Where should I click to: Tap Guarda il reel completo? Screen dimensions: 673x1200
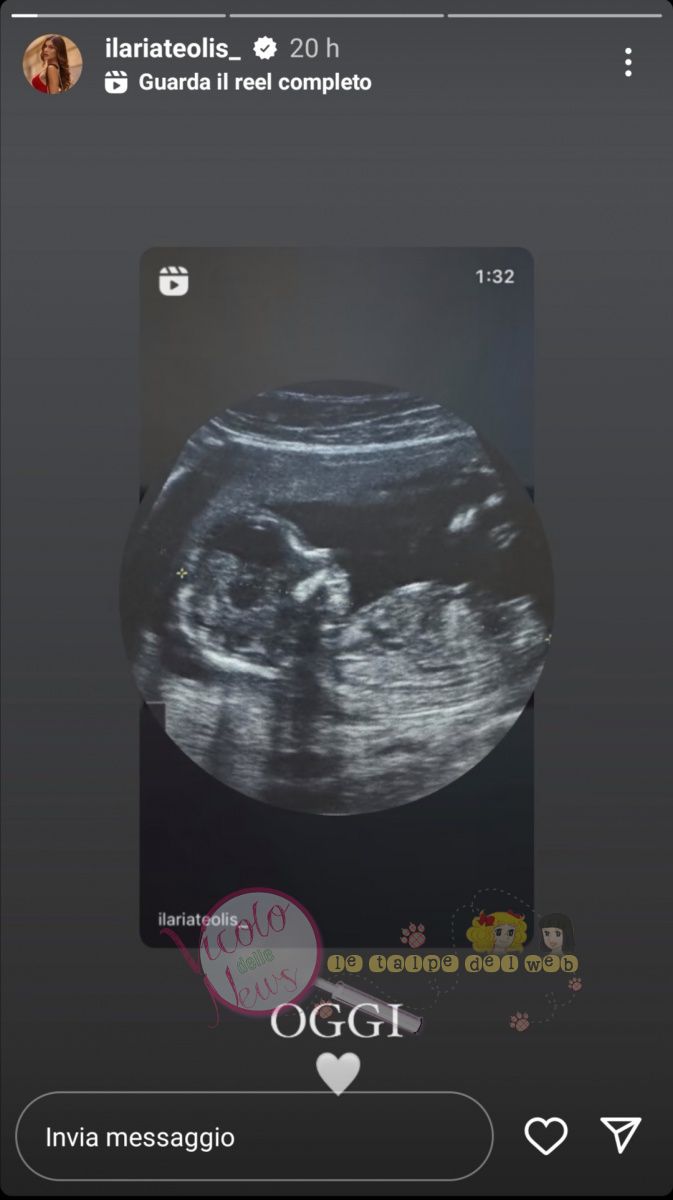click(254, 83)
